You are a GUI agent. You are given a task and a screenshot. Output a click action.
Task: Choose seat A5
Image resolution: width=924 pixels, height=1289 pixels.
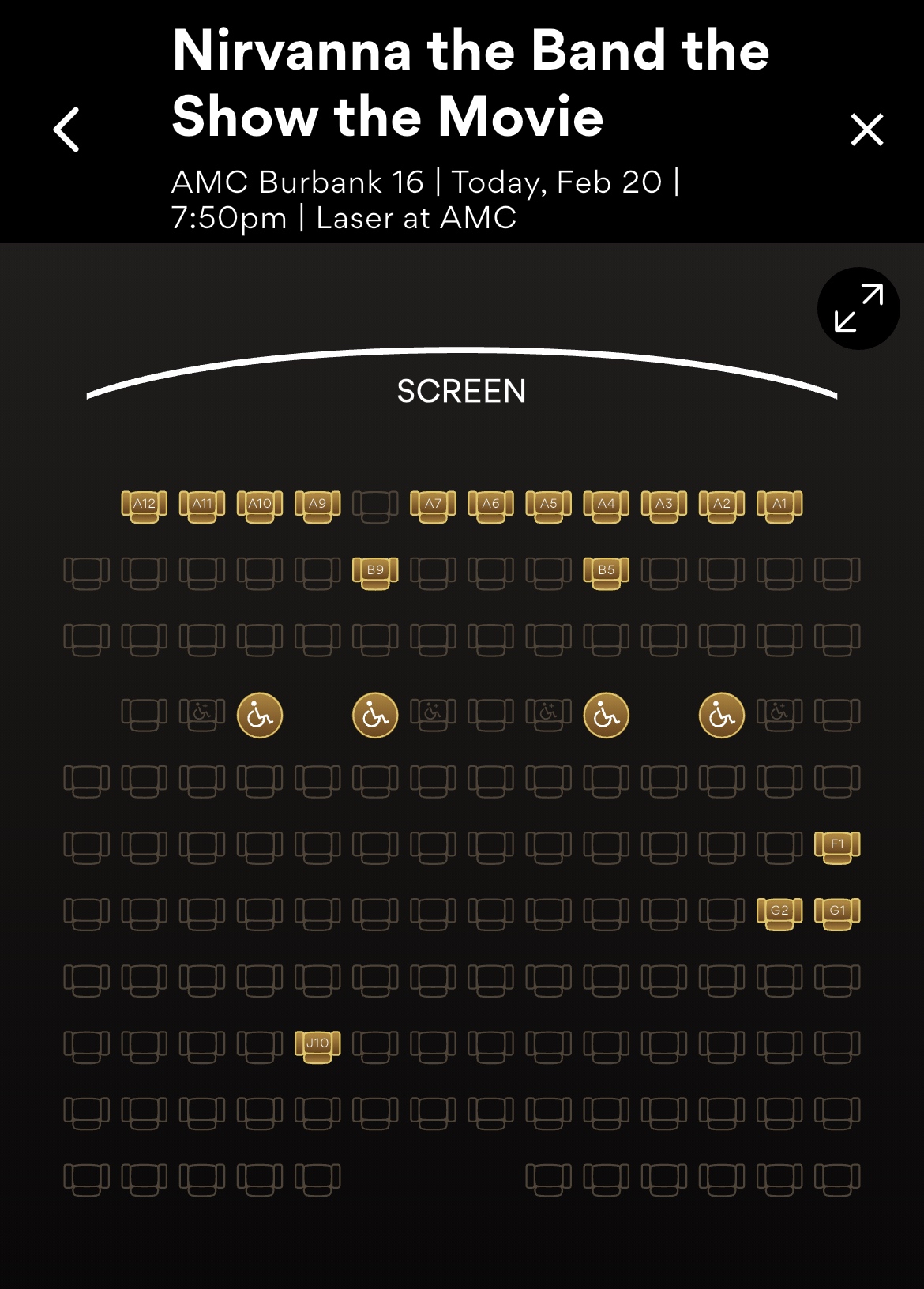548,505
